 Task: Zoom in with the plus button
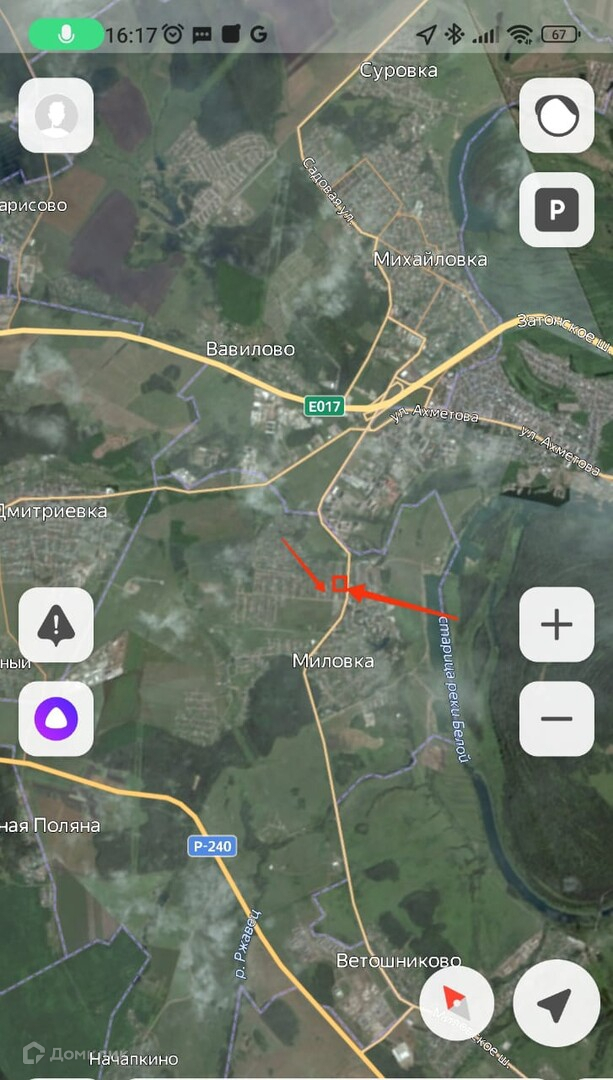556,625
